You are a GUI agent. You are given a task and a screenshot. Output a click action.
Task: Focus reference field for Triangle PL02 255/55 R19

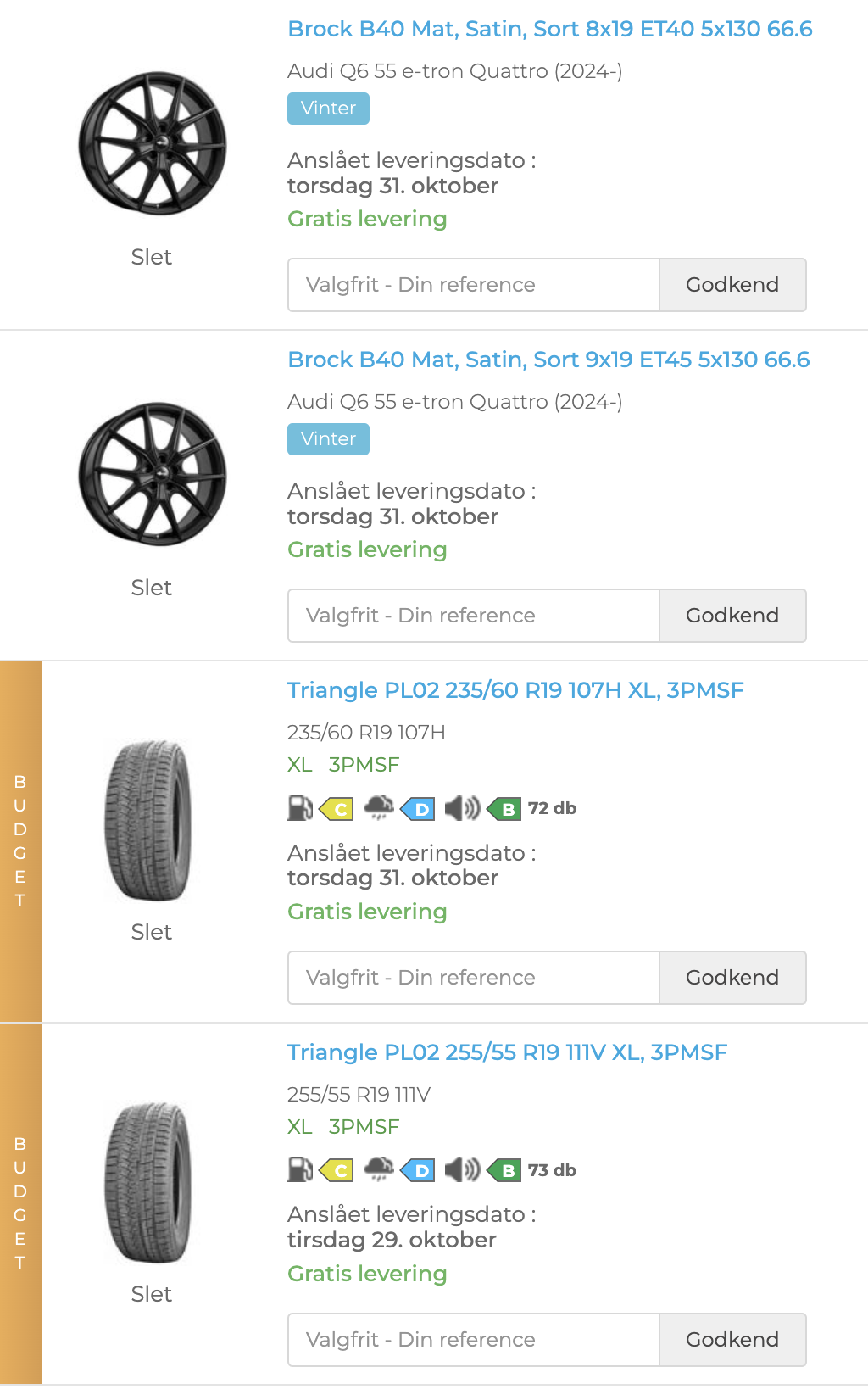point(473,1340)
